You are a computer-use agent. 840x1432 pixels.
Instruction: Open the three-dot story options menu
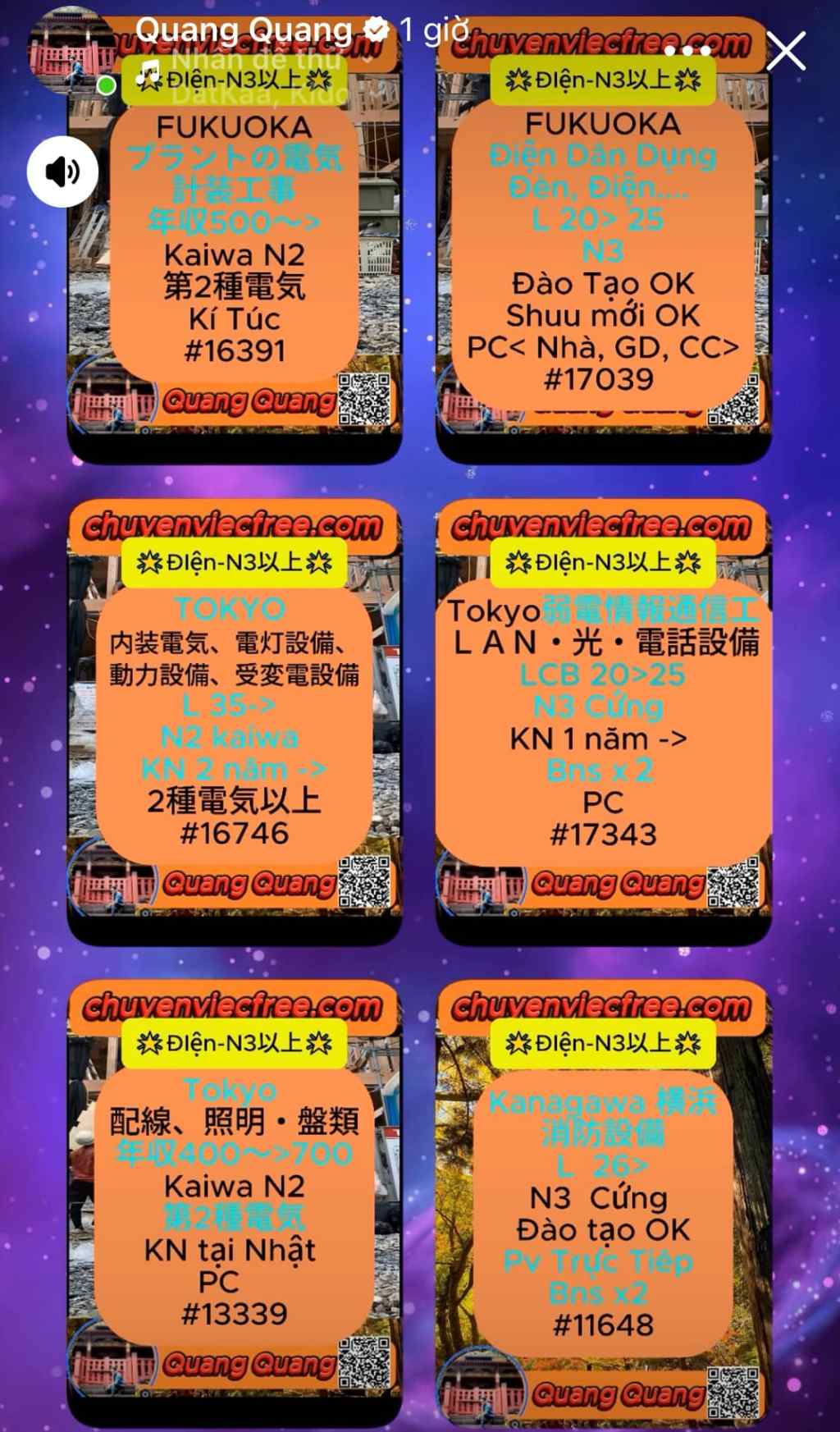click(687, 51)
